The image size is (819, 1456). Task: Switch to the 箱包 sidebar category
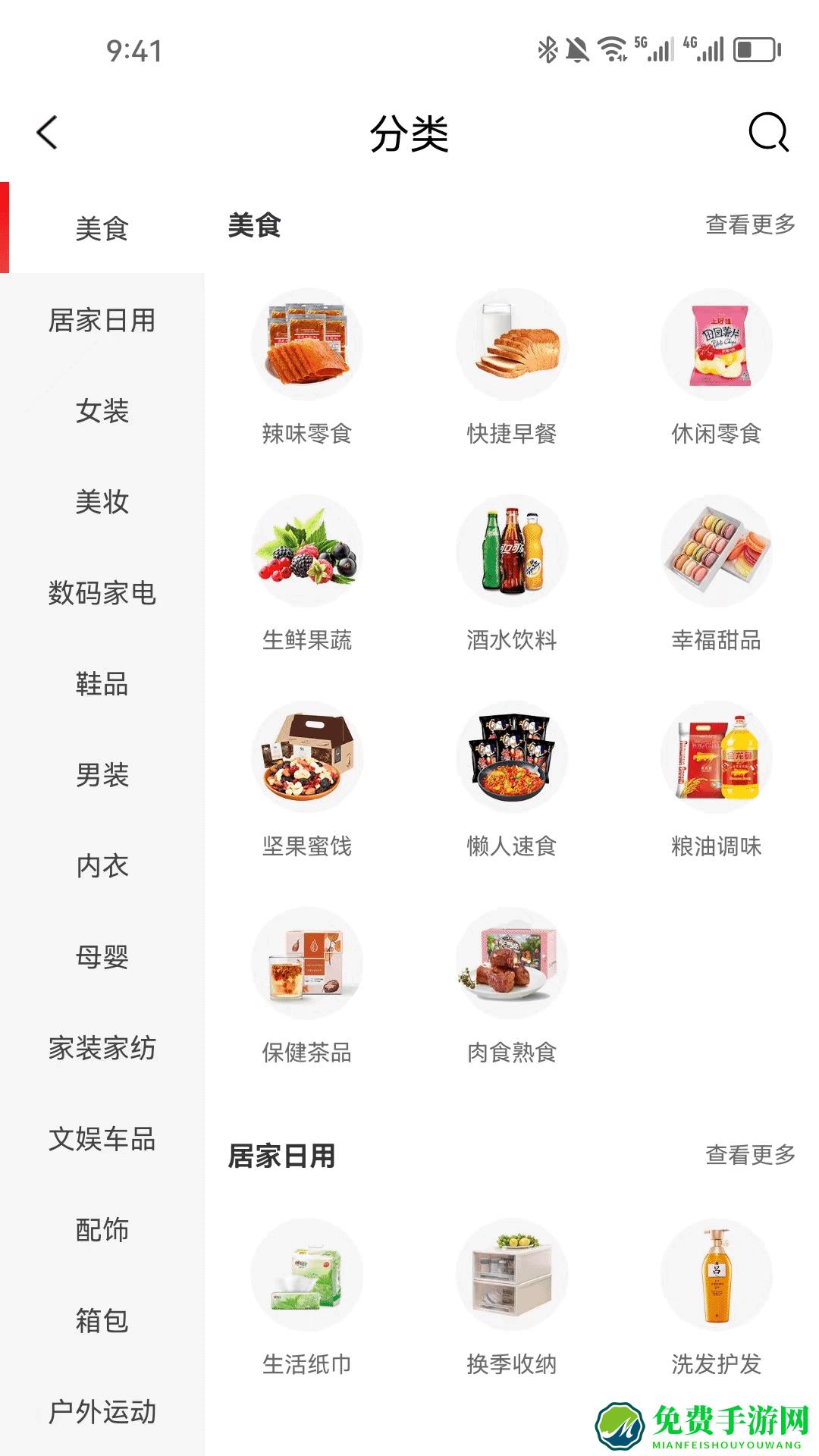click(x=102, y=1321)
